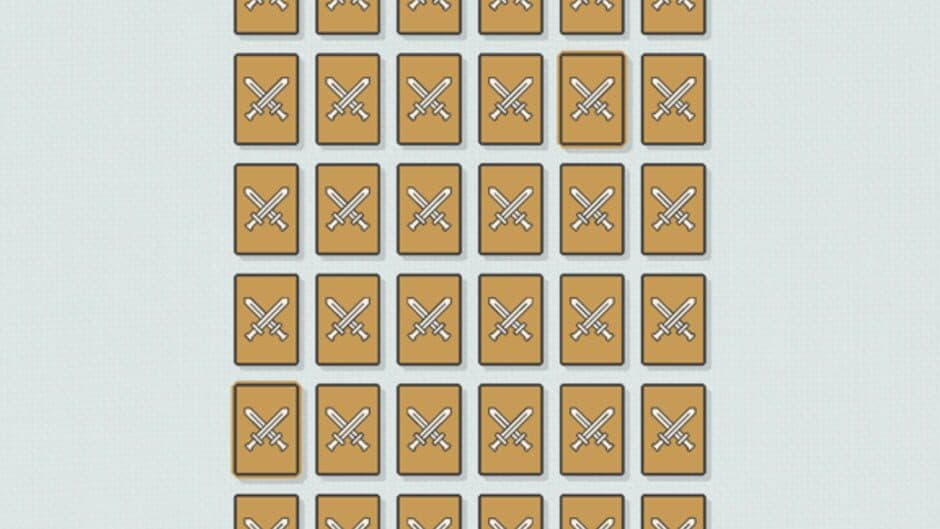Flip the third card in the second fully visible row
940x529 pixels.
(429, 209)
